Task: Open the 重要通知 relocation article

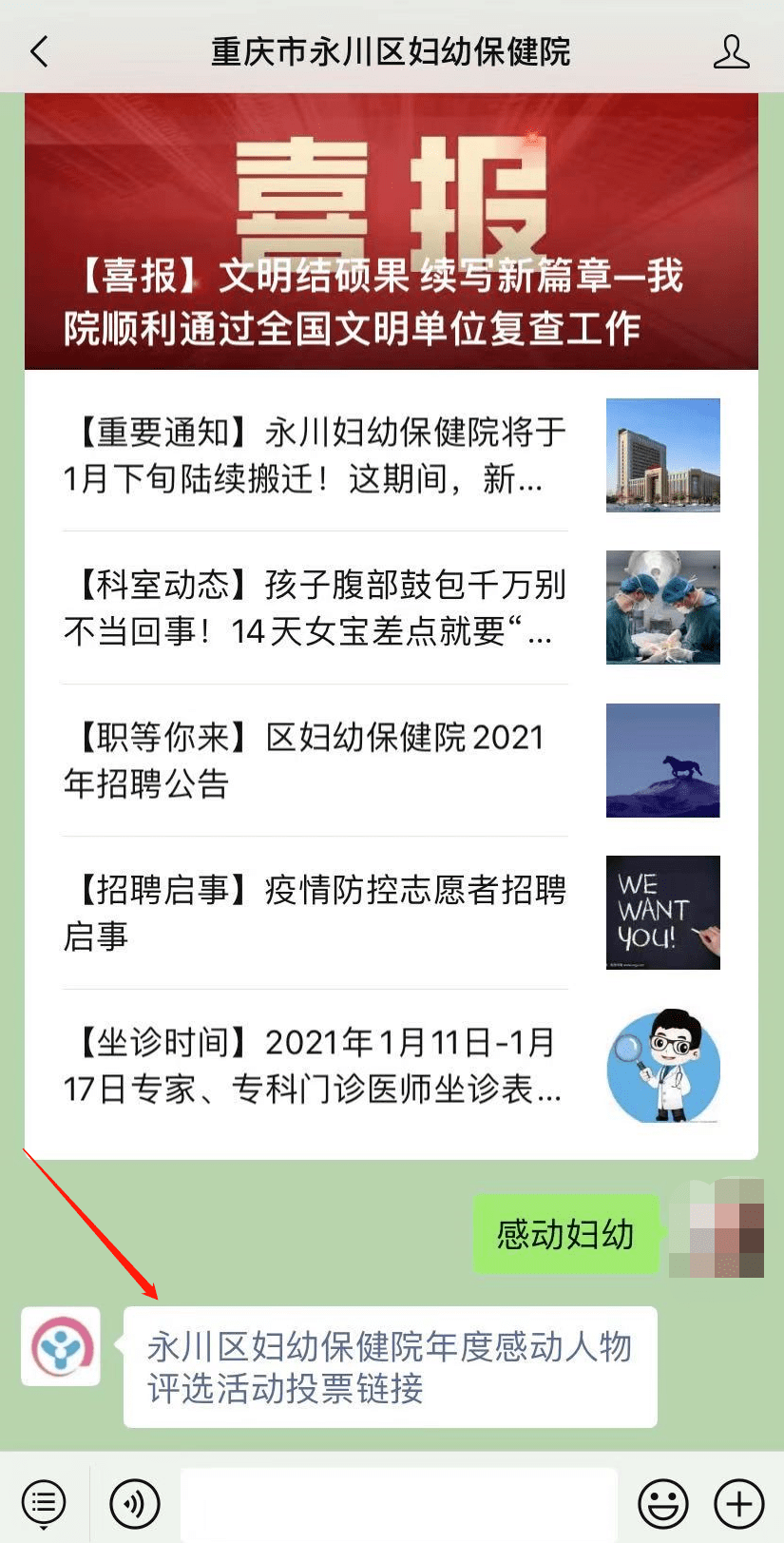Action: click(392, 455)
